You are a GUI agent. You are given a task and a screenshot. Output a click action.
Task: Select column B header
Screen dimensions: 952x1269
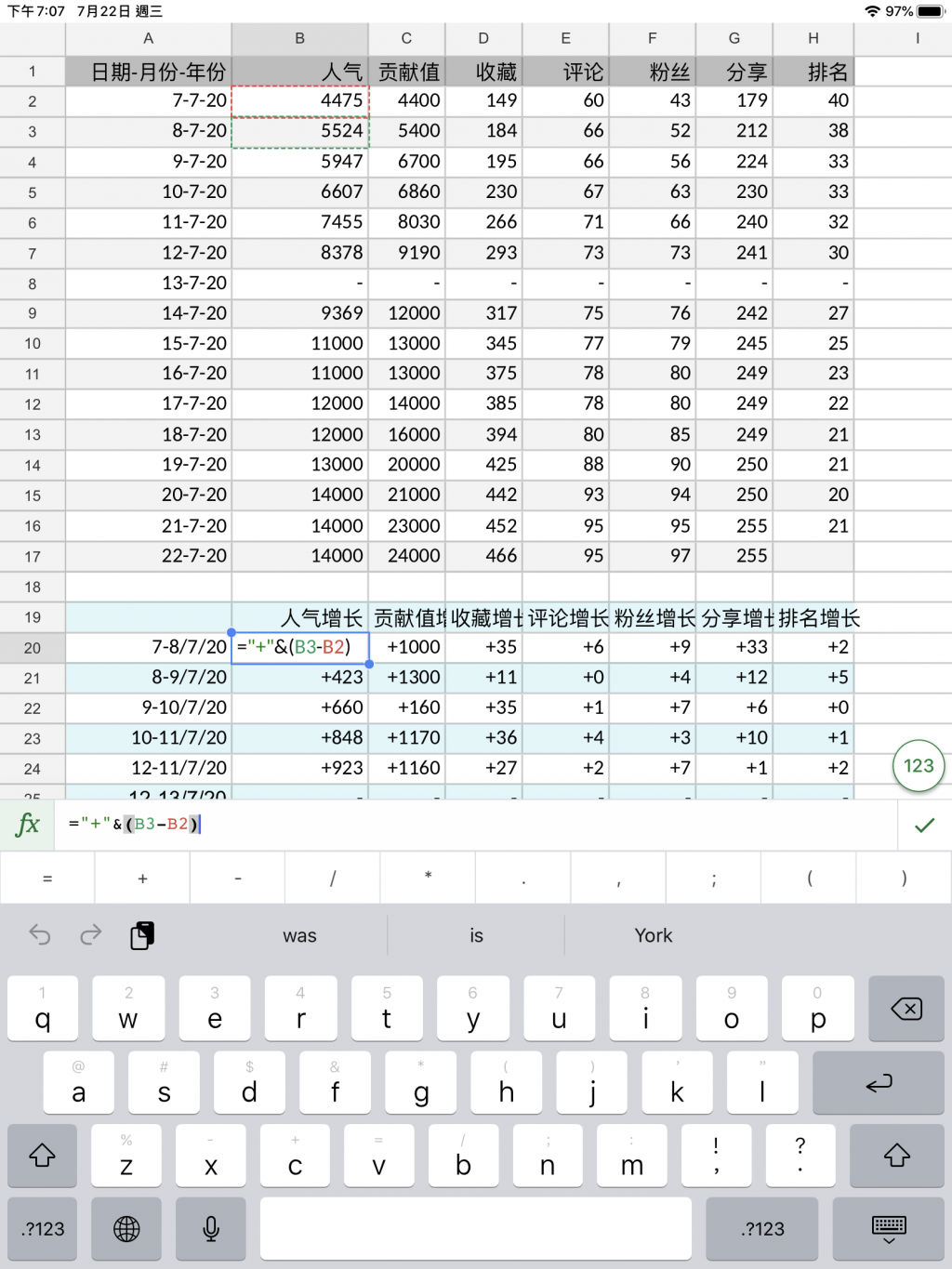(x=299, y=38)
